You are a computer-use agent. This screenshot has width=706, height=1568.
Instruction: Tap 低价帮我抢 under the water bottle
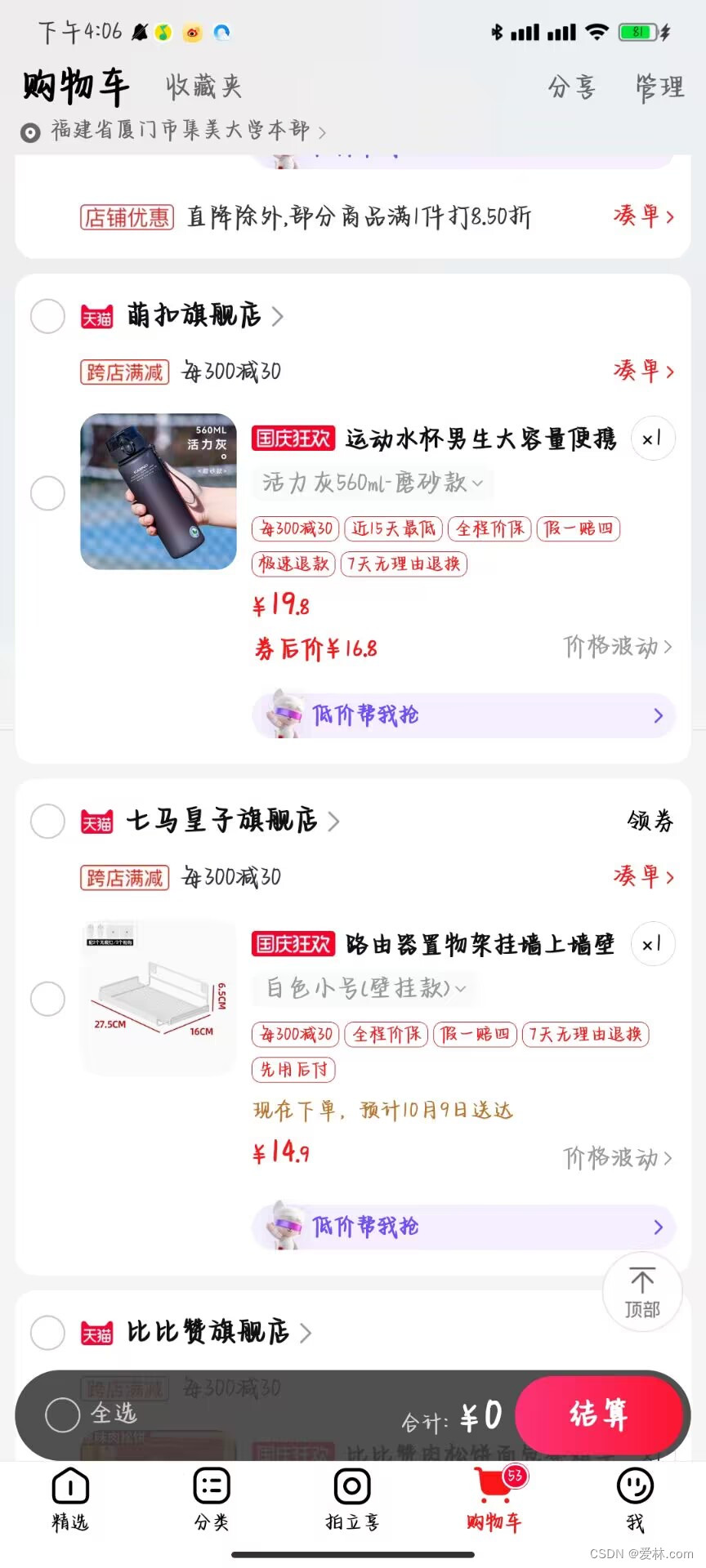(463, 715)
